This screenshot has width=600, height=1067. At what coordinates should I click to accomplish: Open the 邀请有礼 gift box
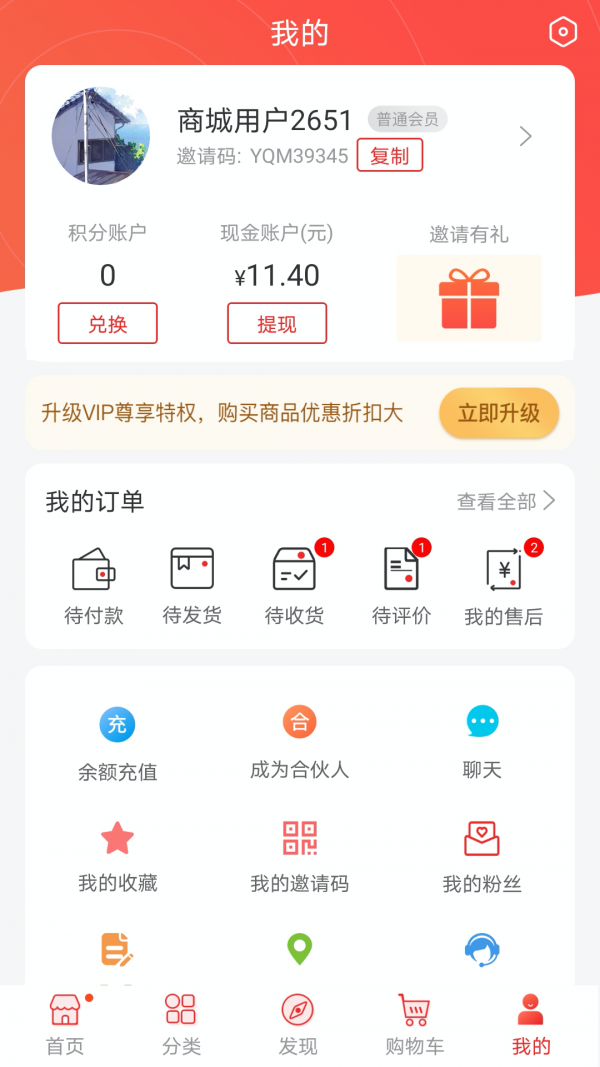click(469, 298)
